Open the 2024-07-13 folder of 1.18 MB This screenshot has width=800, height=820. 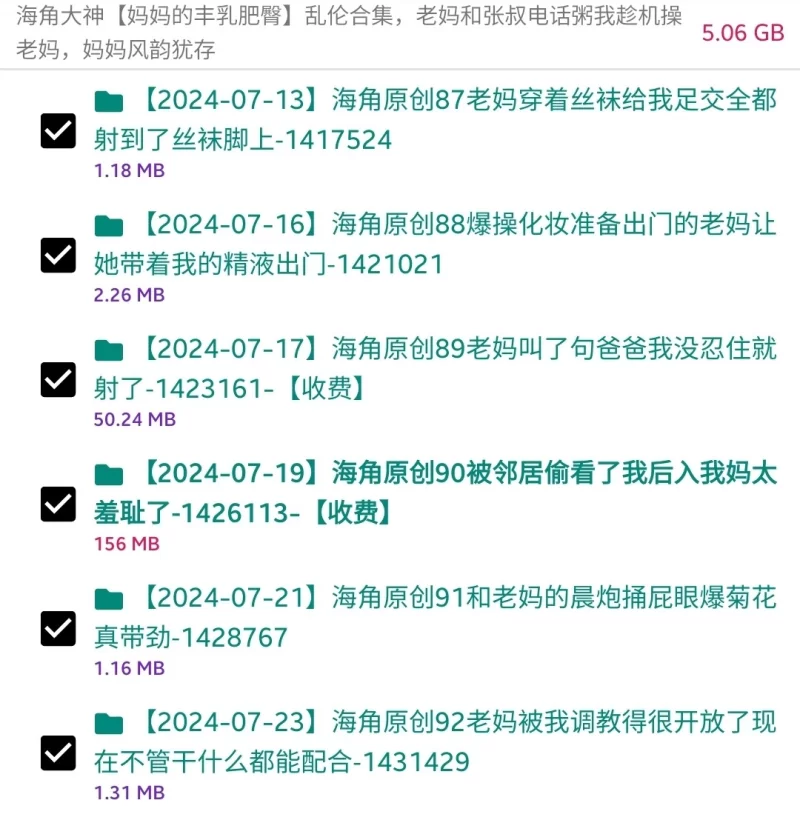point(434,119)
